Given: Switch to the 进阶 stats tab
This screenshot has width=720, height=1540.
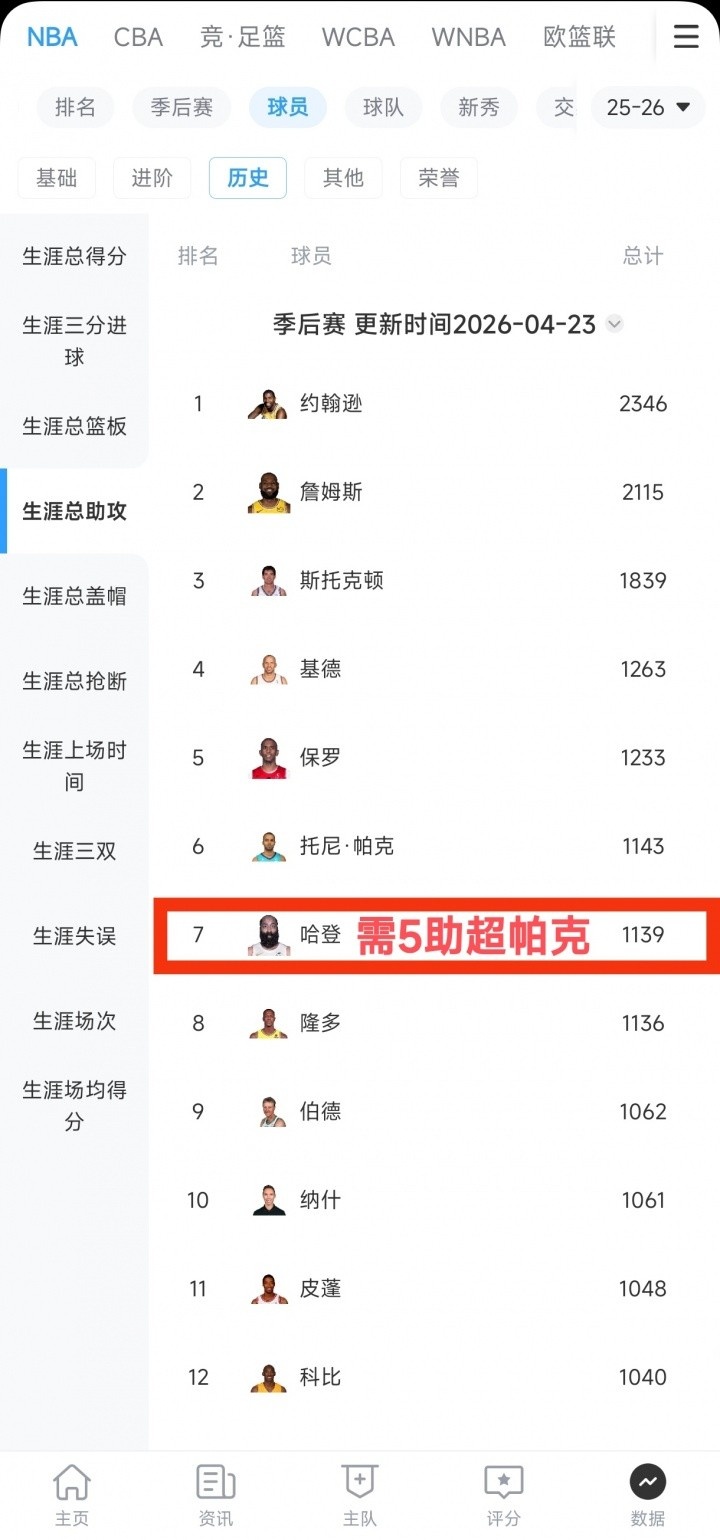Looking at the screenshot, I should tap(152, 178).
